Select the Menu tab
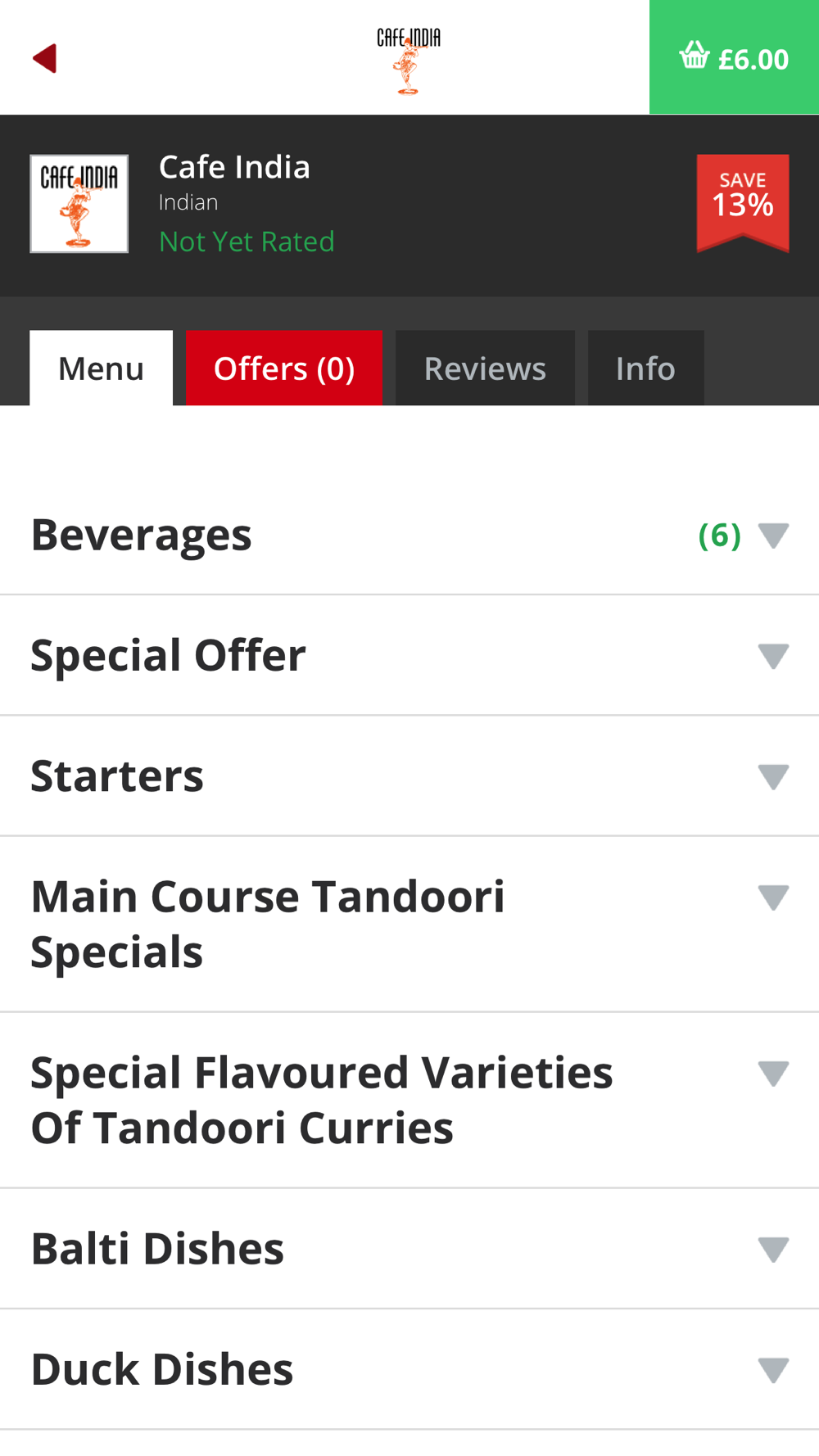Viewport: 819px width, 1456px height. click(101, 369)
